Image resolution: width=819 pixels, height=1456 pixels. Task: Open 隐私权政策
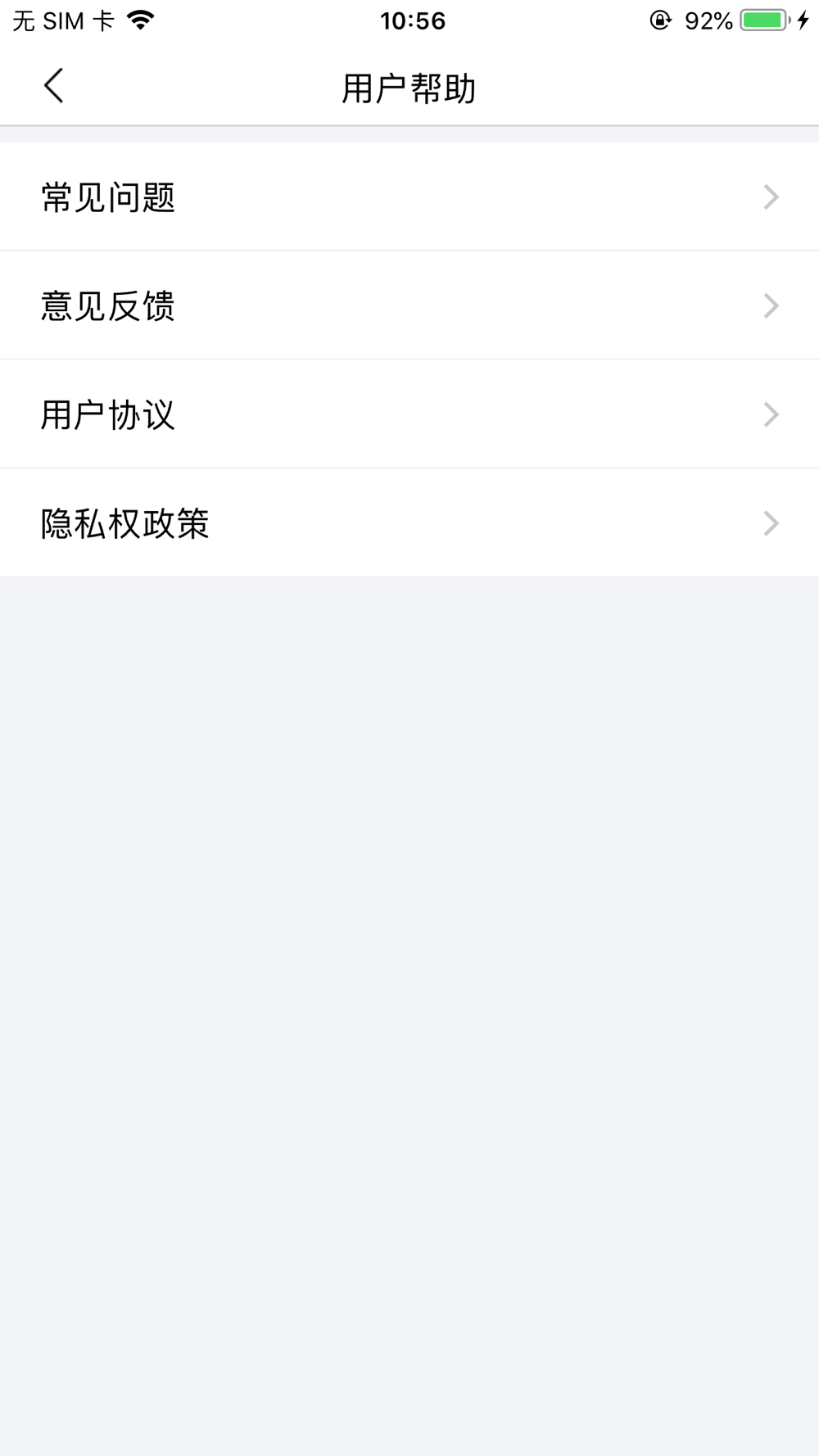pos(409,523)
